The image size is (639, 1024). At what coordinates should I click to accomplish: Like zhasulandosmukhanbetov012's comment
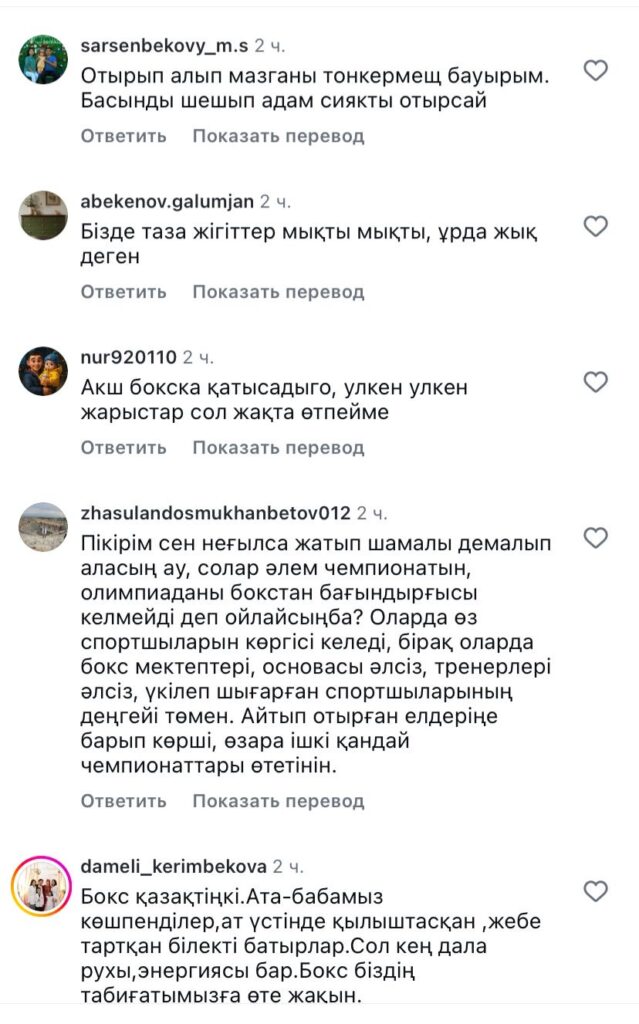(595, 538)
